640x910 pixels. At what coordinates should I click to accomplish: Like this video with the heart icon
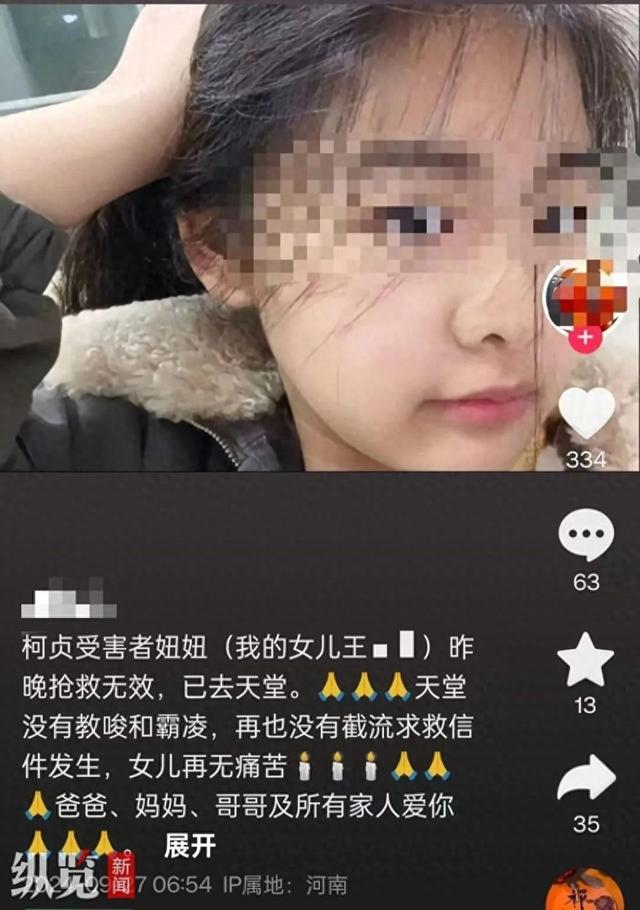coord(586,413)
